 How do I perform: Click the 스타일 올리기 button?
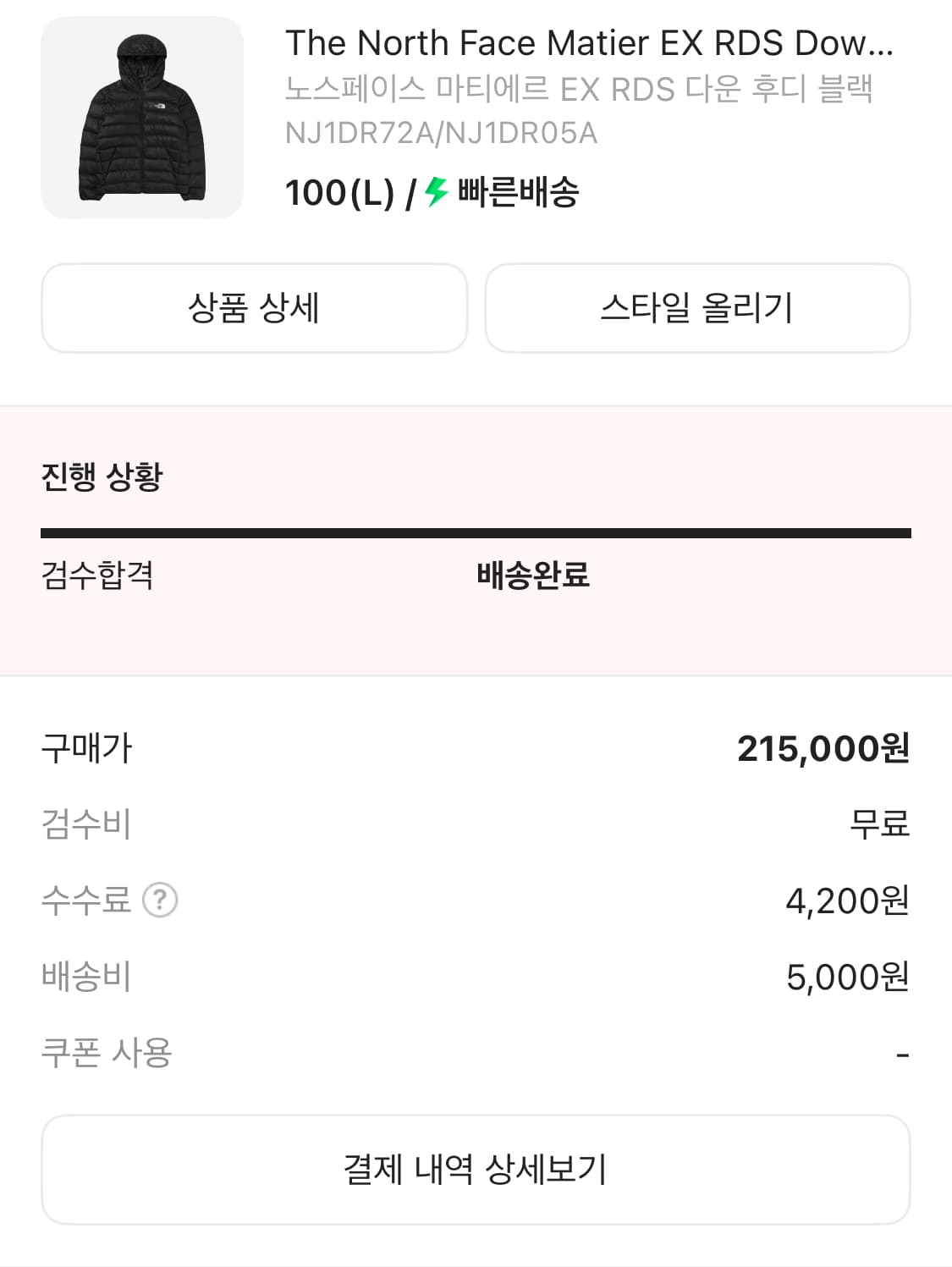[697, 307]
